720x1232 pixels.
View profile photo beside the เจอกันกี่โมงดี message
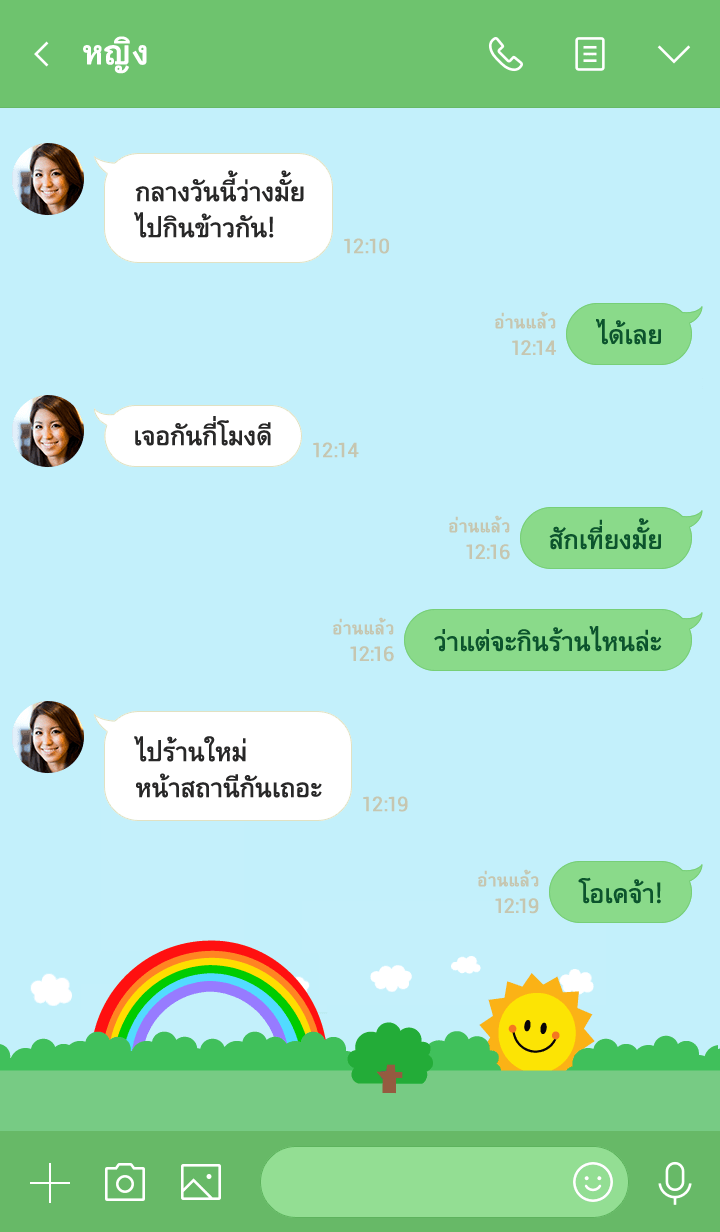click(x=48, y=431)
